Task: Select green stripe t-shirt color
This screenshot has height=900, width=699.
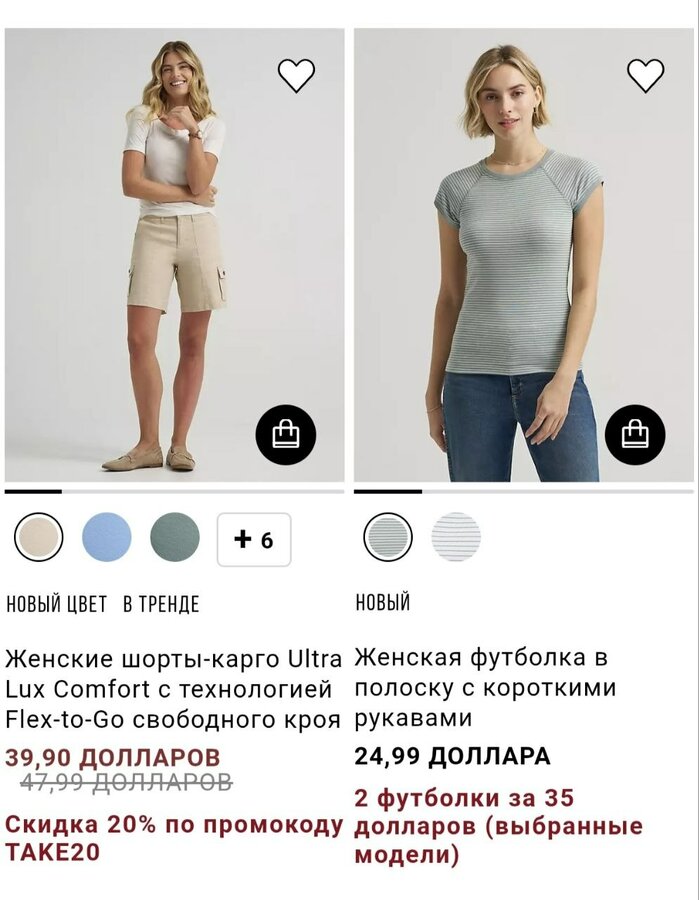Action: click(388, 538)
